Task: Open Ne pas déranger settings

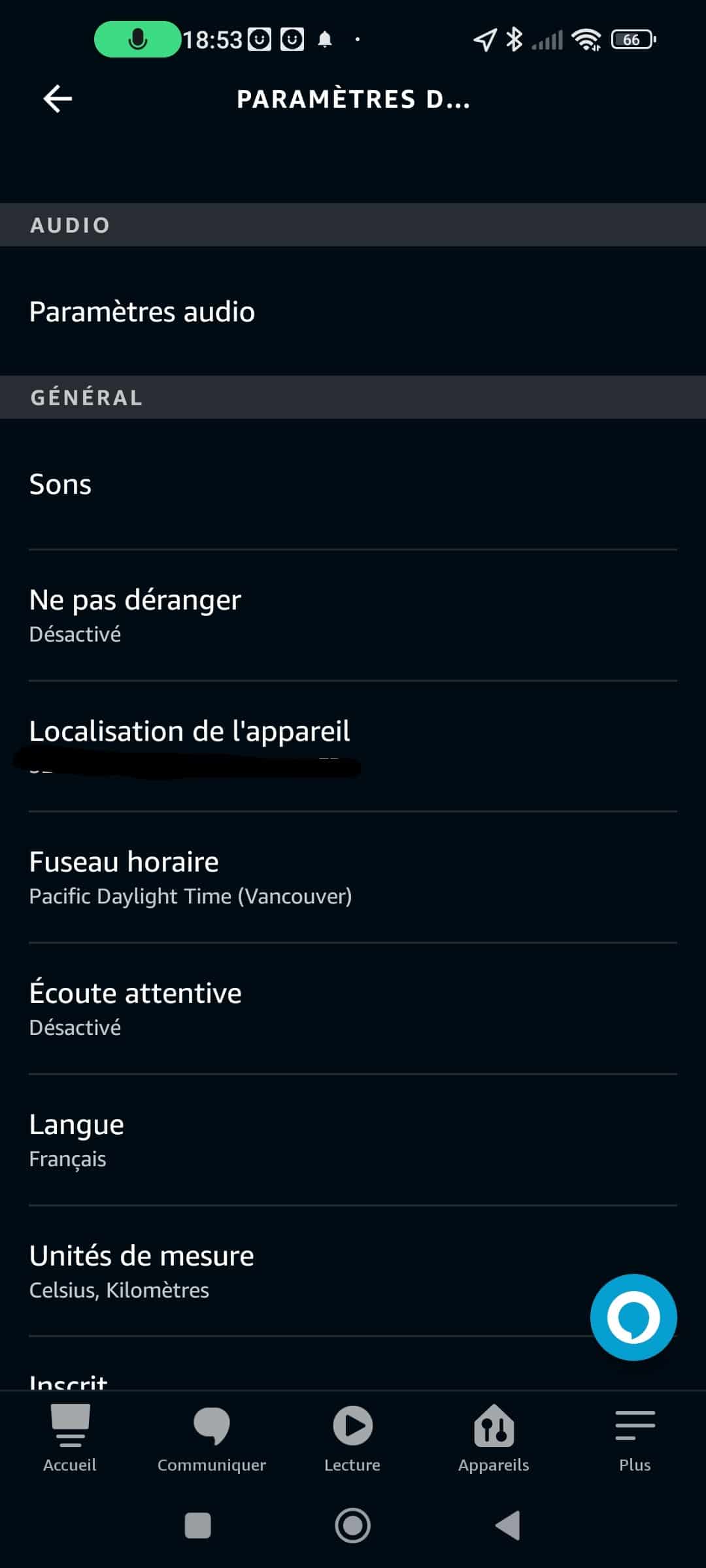Action: tap(353, 615)
